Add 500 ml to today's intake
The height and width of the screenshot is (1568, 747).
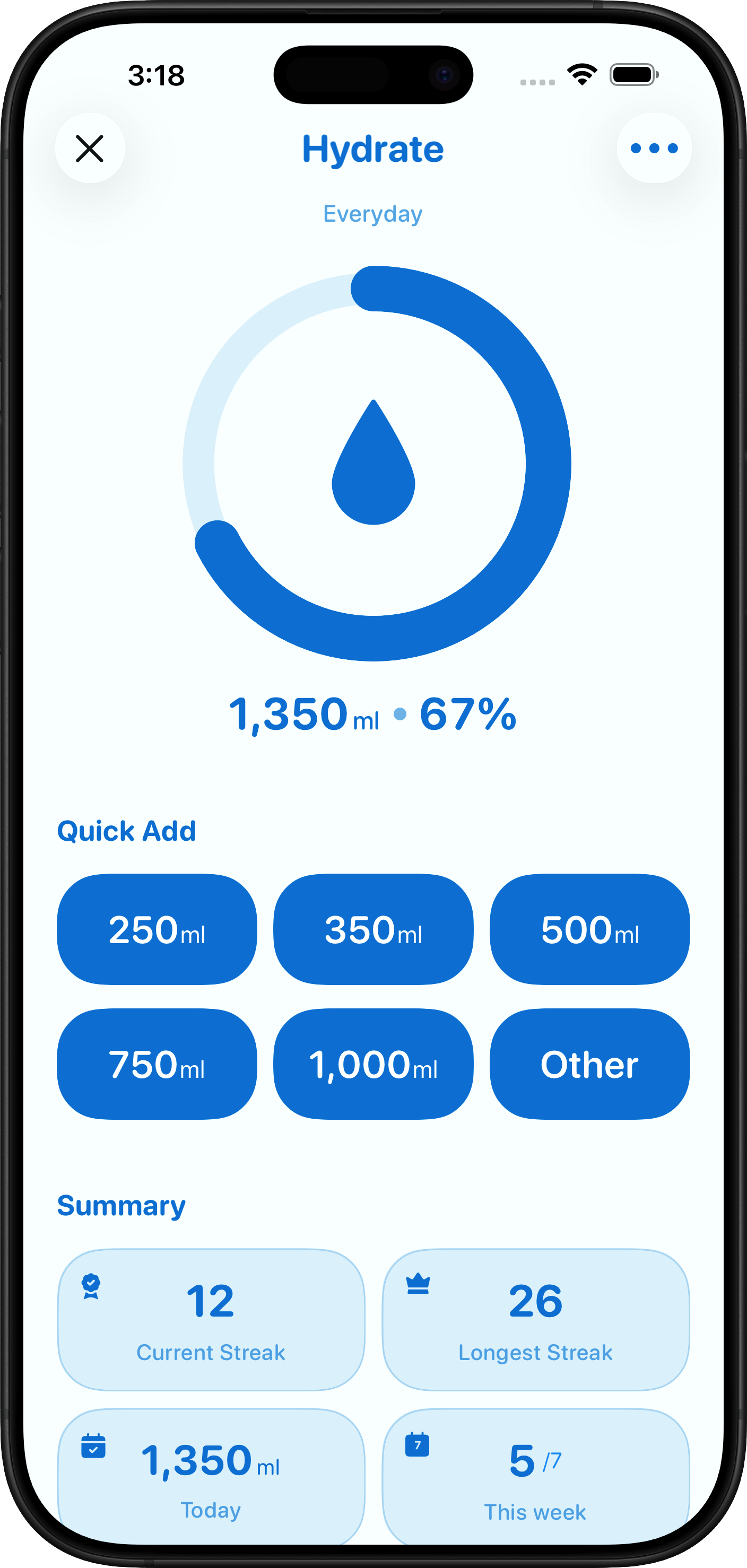589,929
